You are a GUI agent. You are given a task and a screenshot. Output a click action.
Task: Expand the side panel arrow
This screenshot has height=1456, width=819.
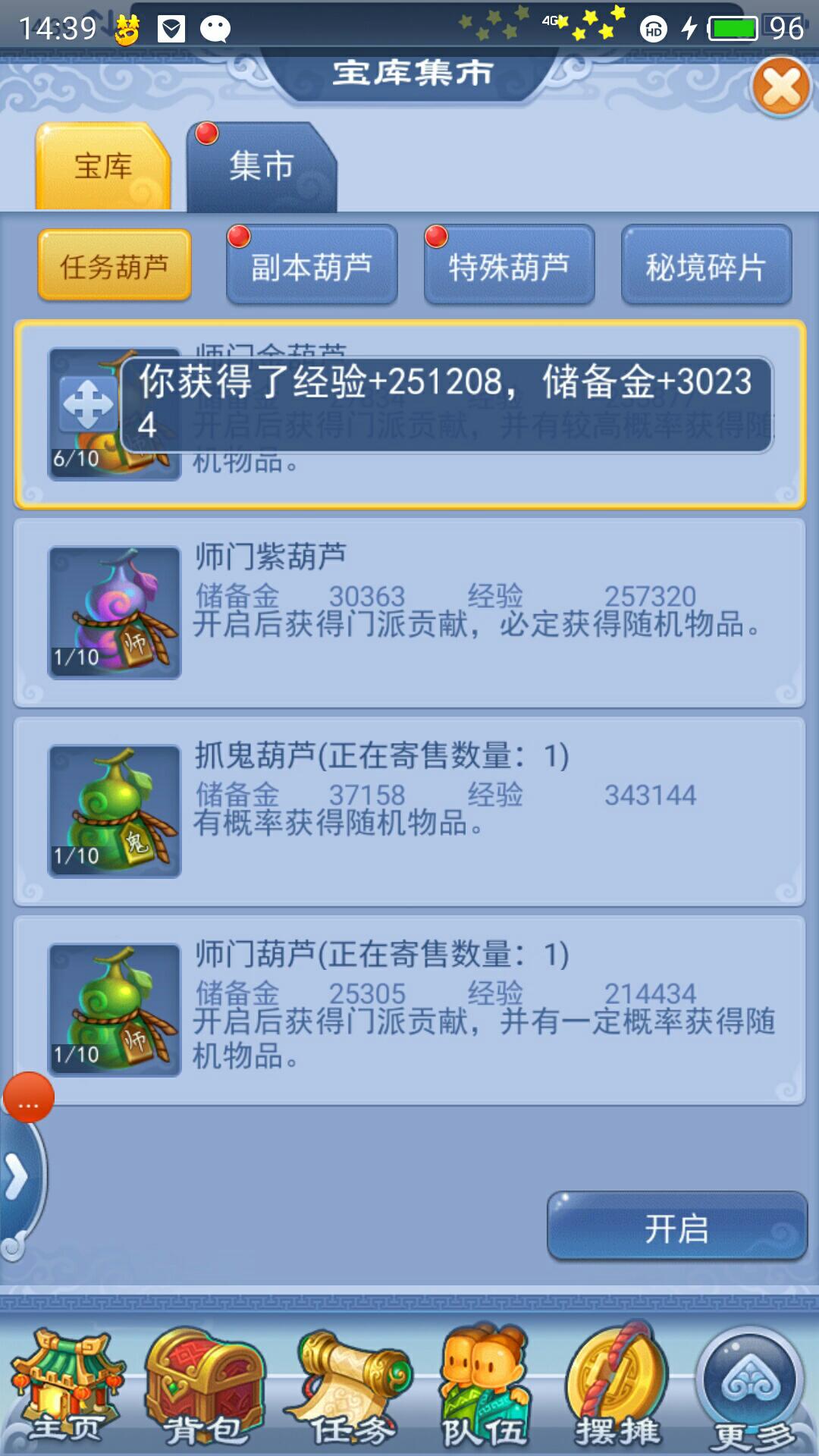pos(17,1178)
